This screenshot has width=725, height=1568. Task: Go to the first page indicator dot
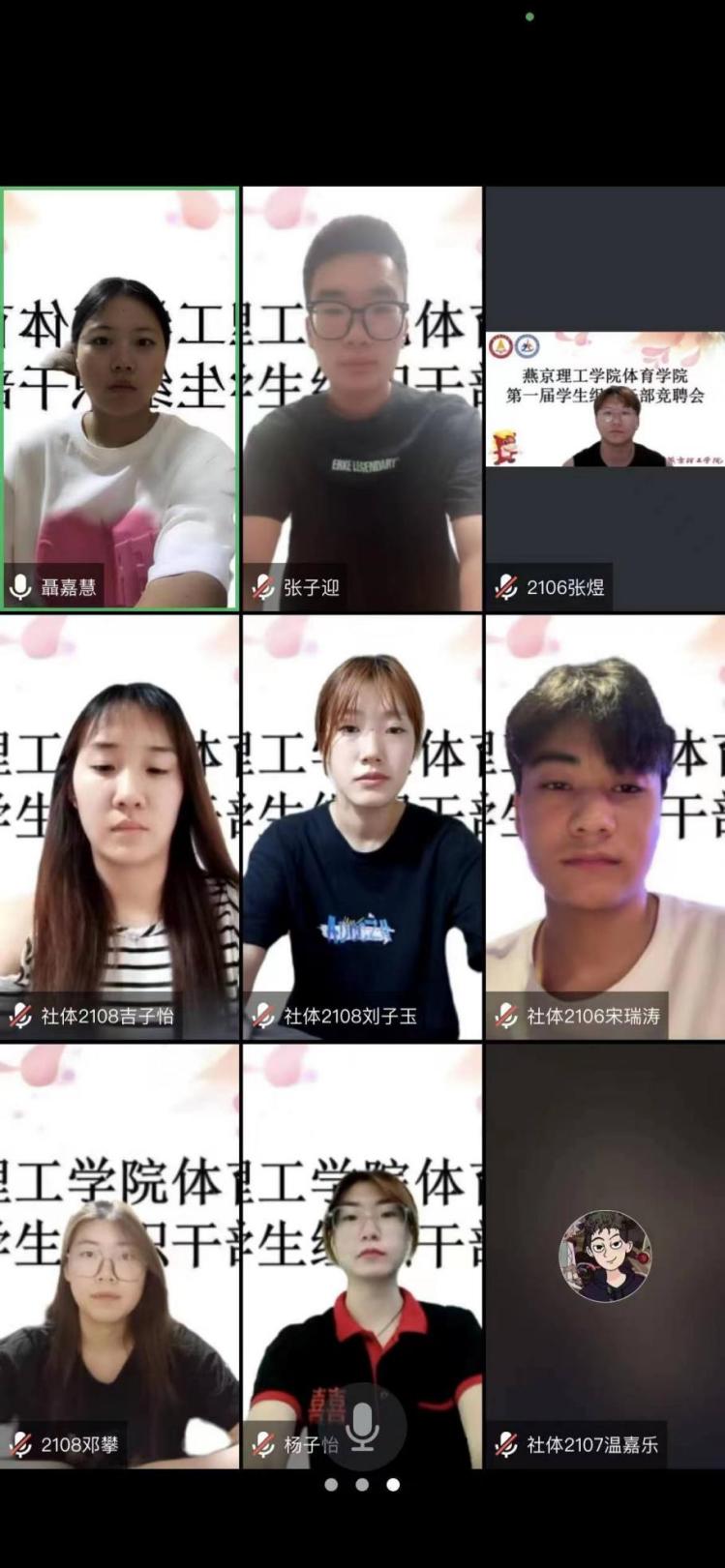pyautogui.click(x=331, y=1485)
